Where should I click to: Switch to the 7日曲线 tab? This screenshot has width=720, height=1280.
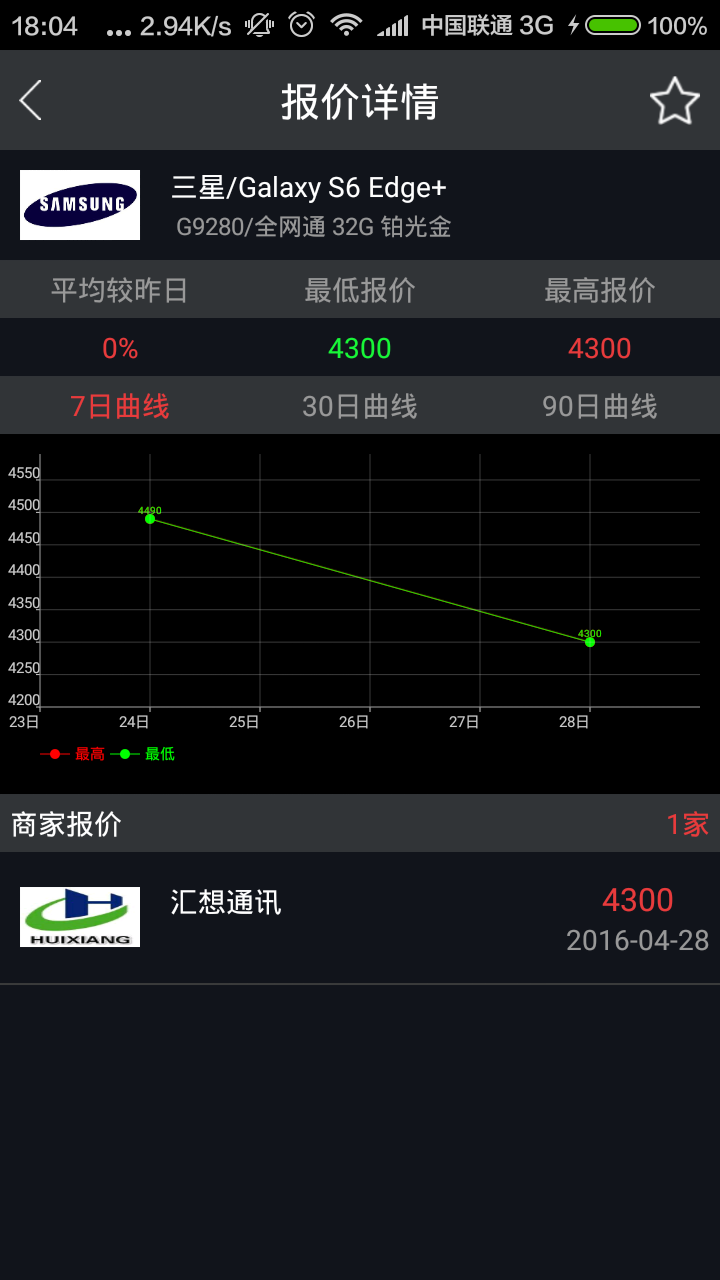pyautogui.click(x=120, y=406)
